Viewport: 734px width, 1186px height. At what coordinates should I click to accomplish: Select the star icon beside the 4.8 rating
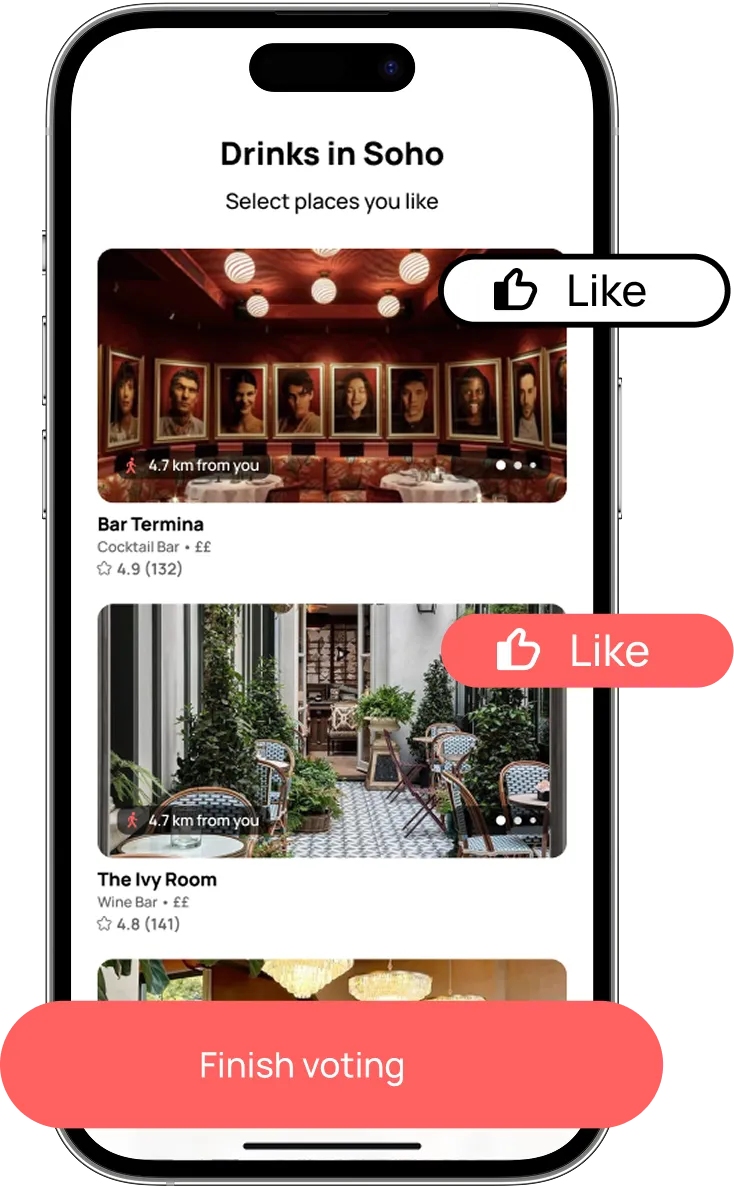[x=104, y=921]
